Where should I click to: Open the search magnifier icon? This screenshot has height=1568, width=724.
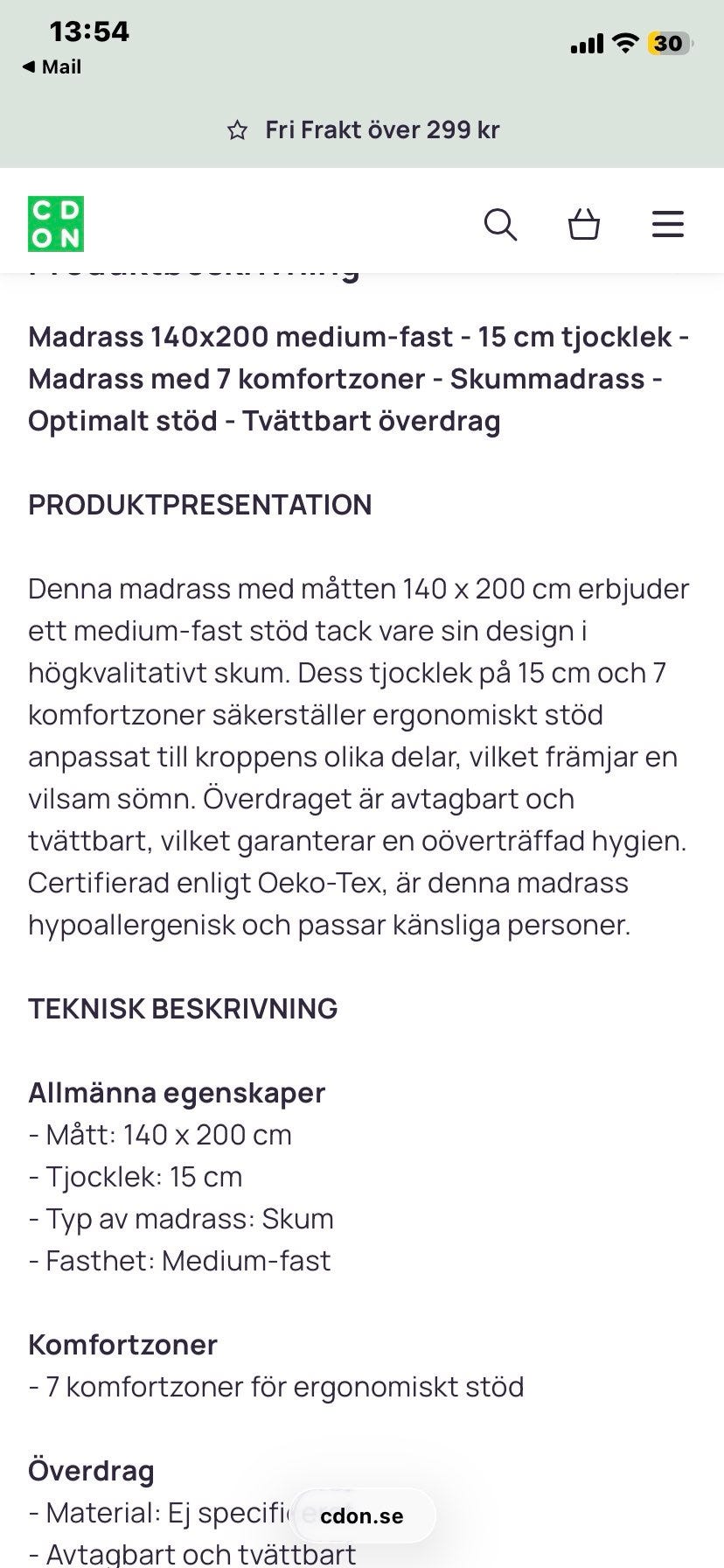[x=500, y=224]
